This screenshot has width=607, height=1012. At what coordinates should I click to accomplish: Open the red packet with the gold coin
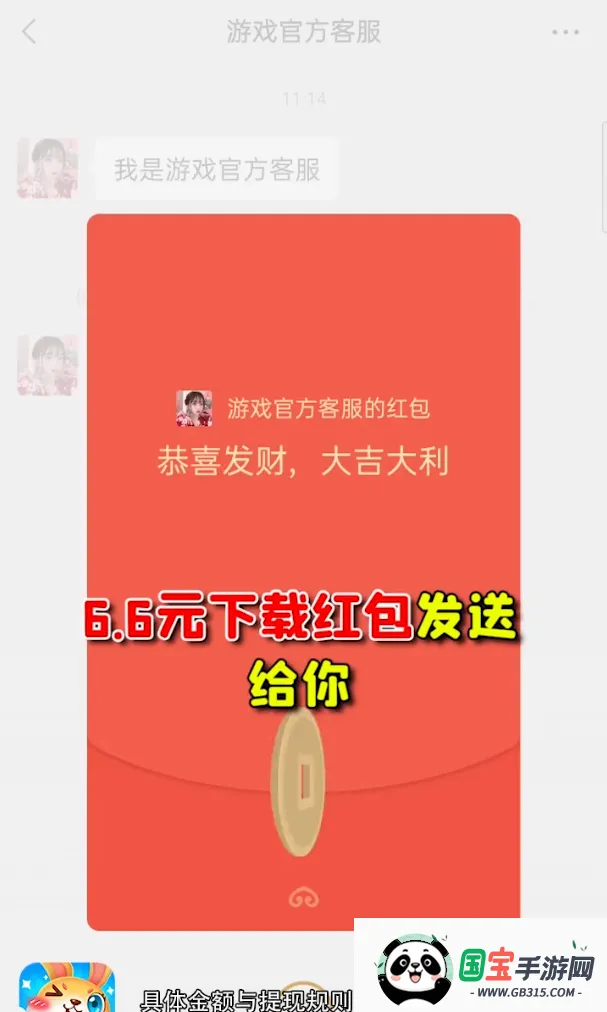click(299, 783)
